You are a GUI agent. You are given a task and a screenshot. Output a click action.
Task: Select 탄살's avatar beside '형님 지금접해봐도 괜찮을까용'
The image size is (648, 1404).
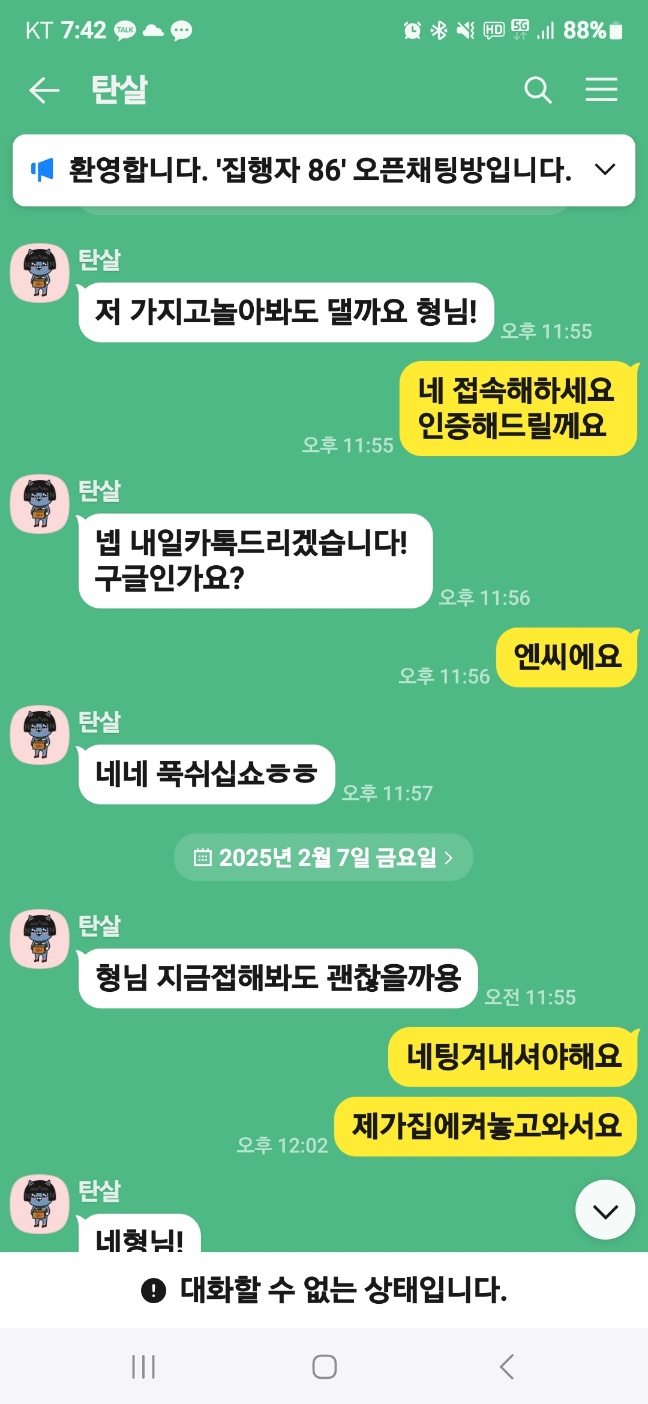(x=40, y=938)
